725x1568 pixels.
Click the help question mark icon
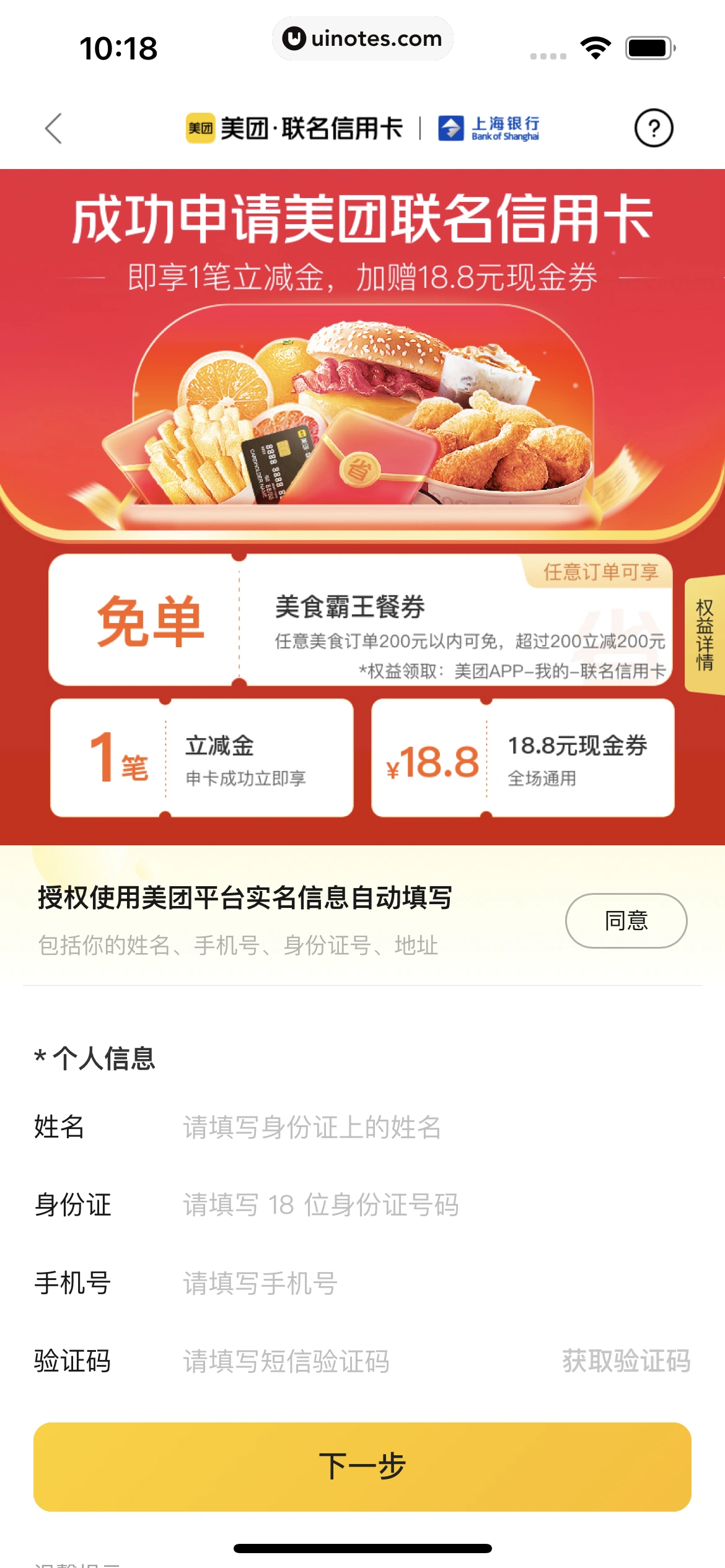tap(655, 128)
